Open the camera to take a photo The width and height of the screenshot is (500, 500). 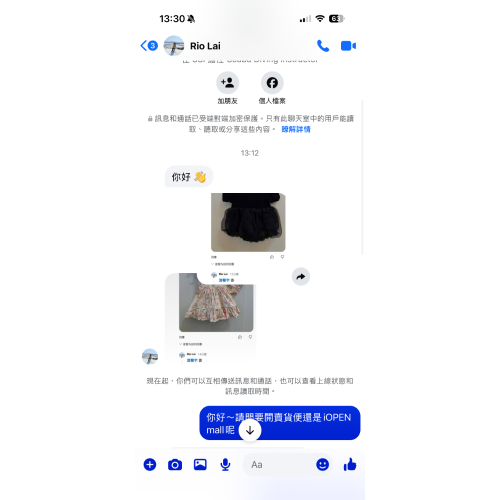175,464
